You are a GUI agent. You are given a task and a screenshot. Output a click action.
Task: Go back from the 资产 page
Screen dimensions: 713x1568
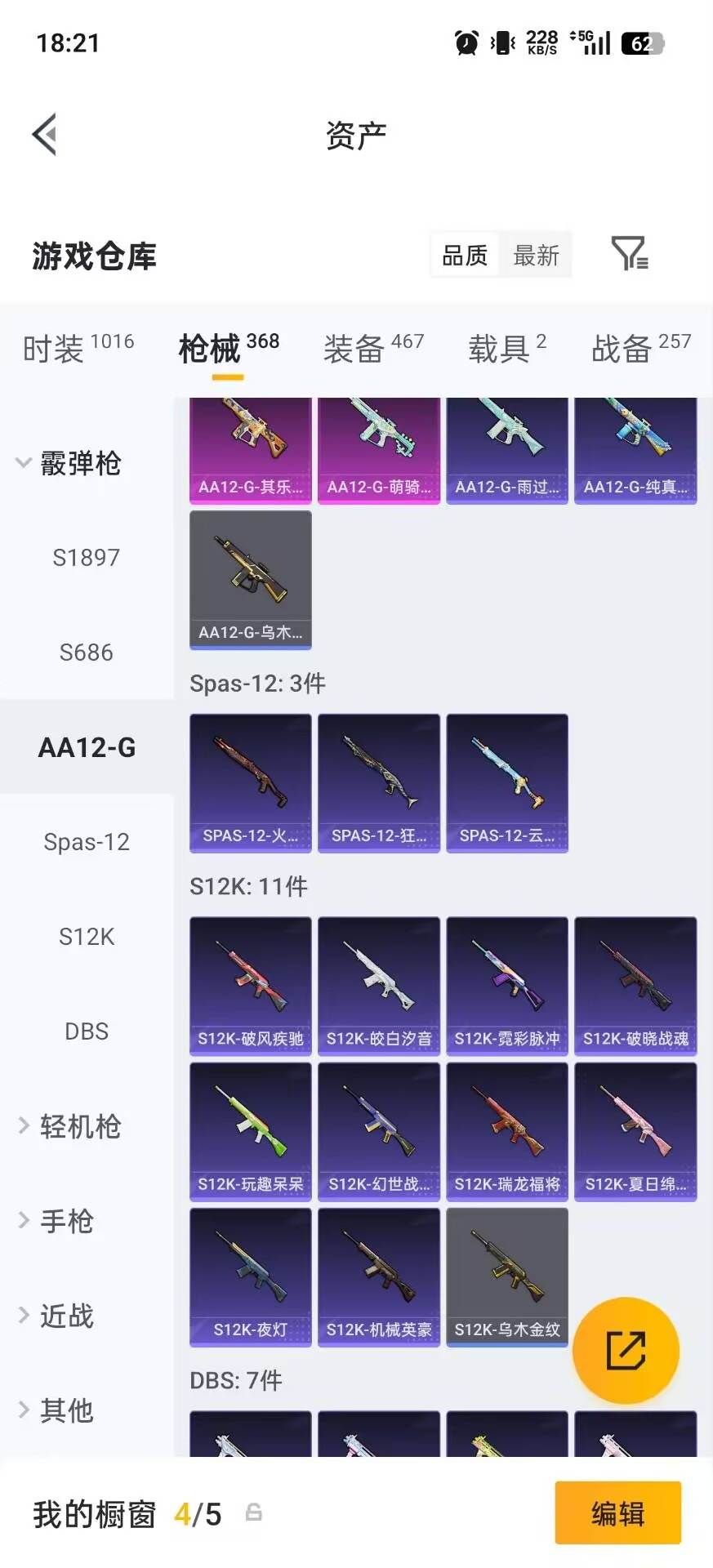point(45,135)
